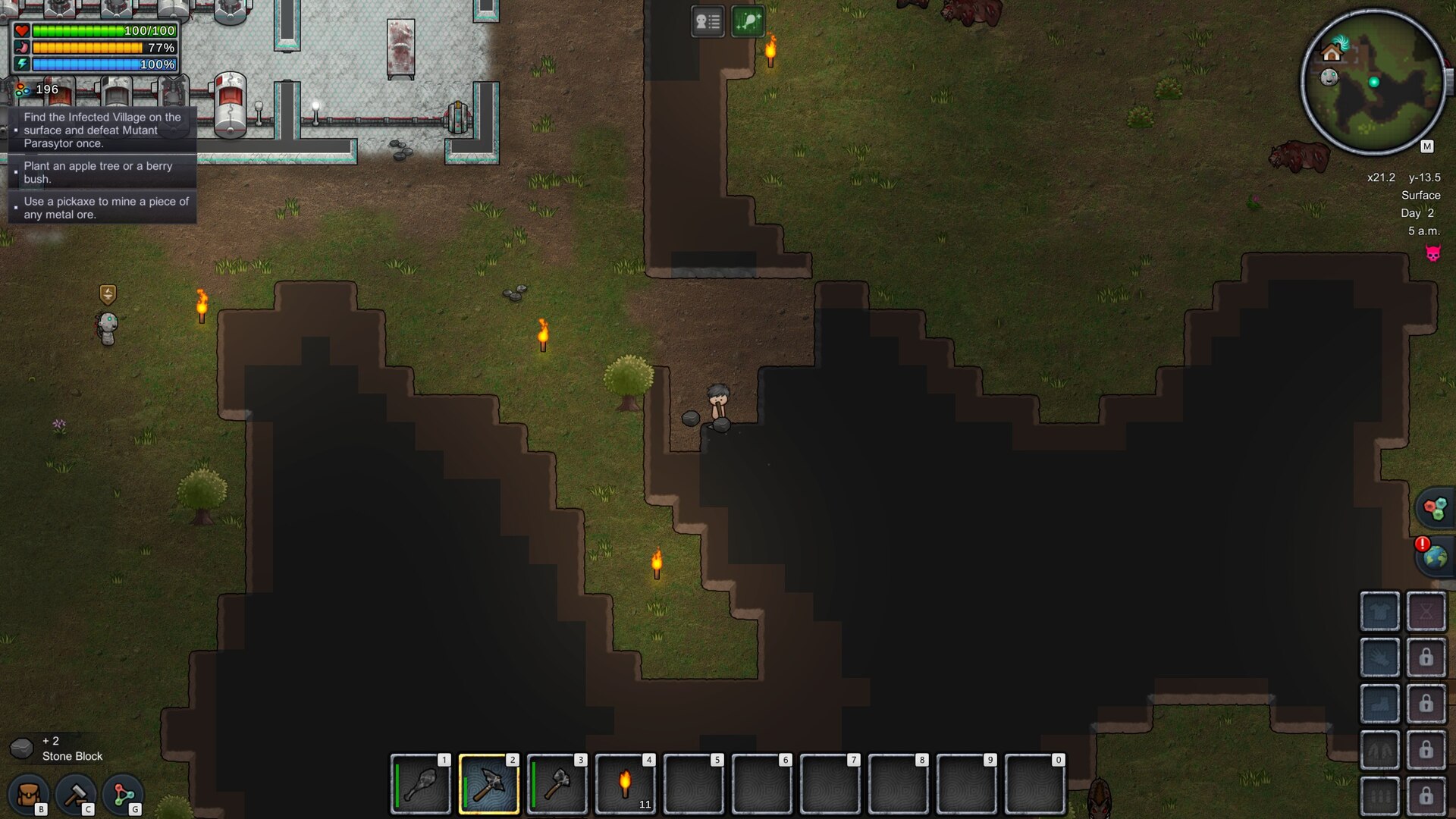
Task: Open the colored gems button on the right
Action: coord(1434,509)
